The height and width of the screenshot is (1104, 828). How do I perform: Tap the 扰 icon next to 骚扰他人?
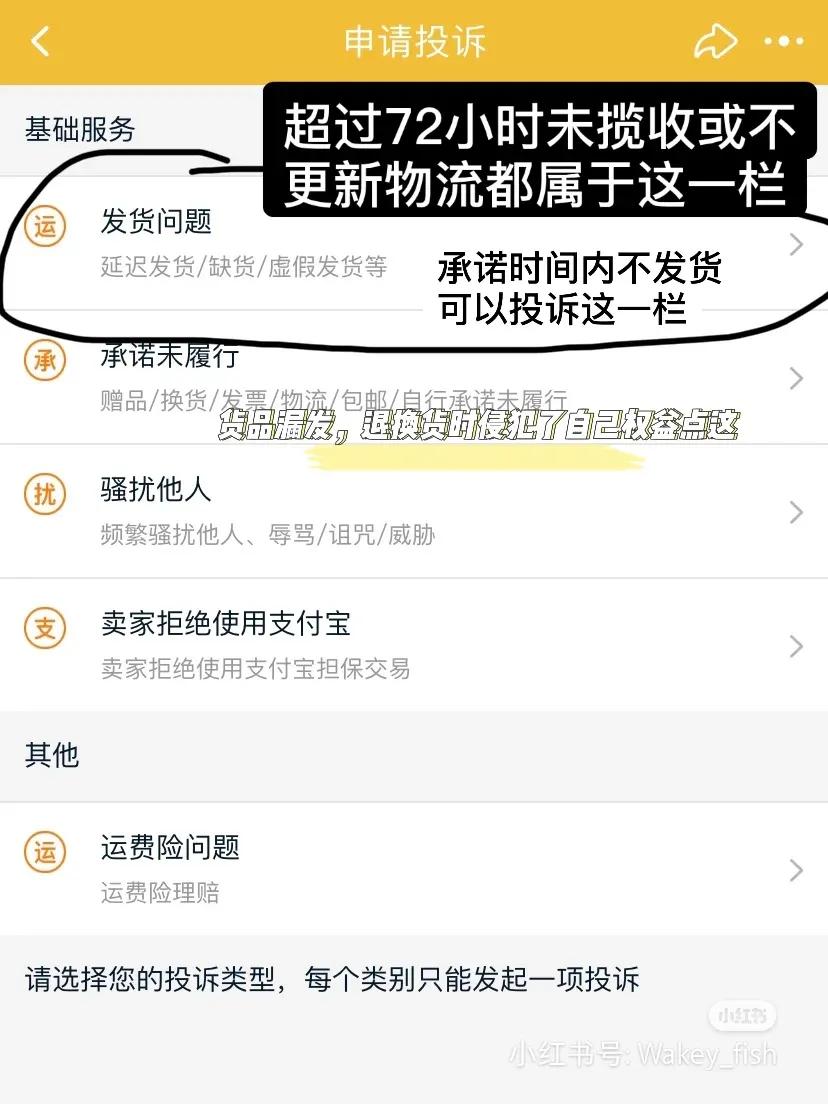pos(44,494)
